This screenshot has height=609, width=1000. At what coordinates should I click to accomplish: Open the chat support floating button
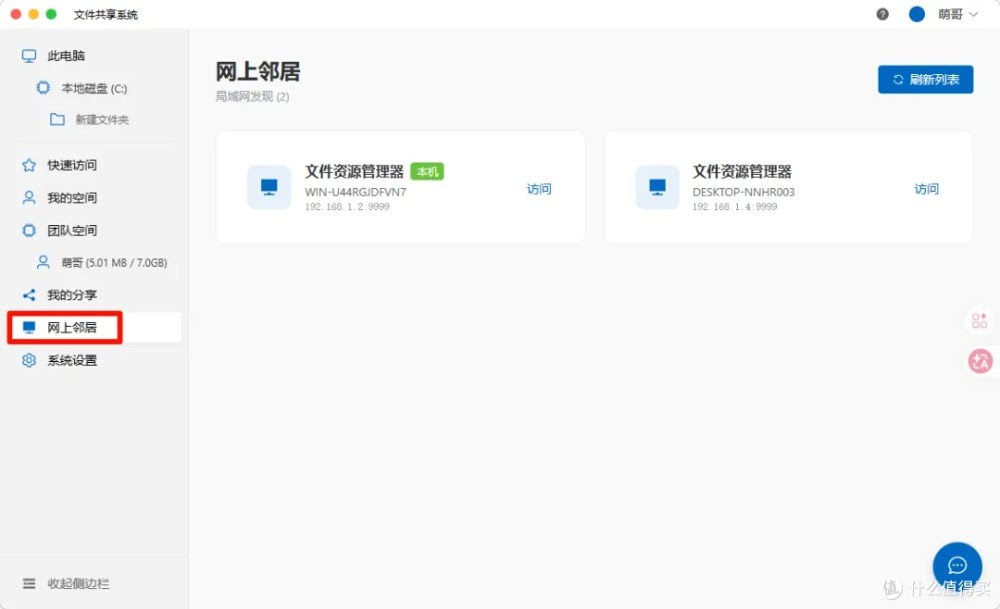pyautogui.click(x=957, y=567)
